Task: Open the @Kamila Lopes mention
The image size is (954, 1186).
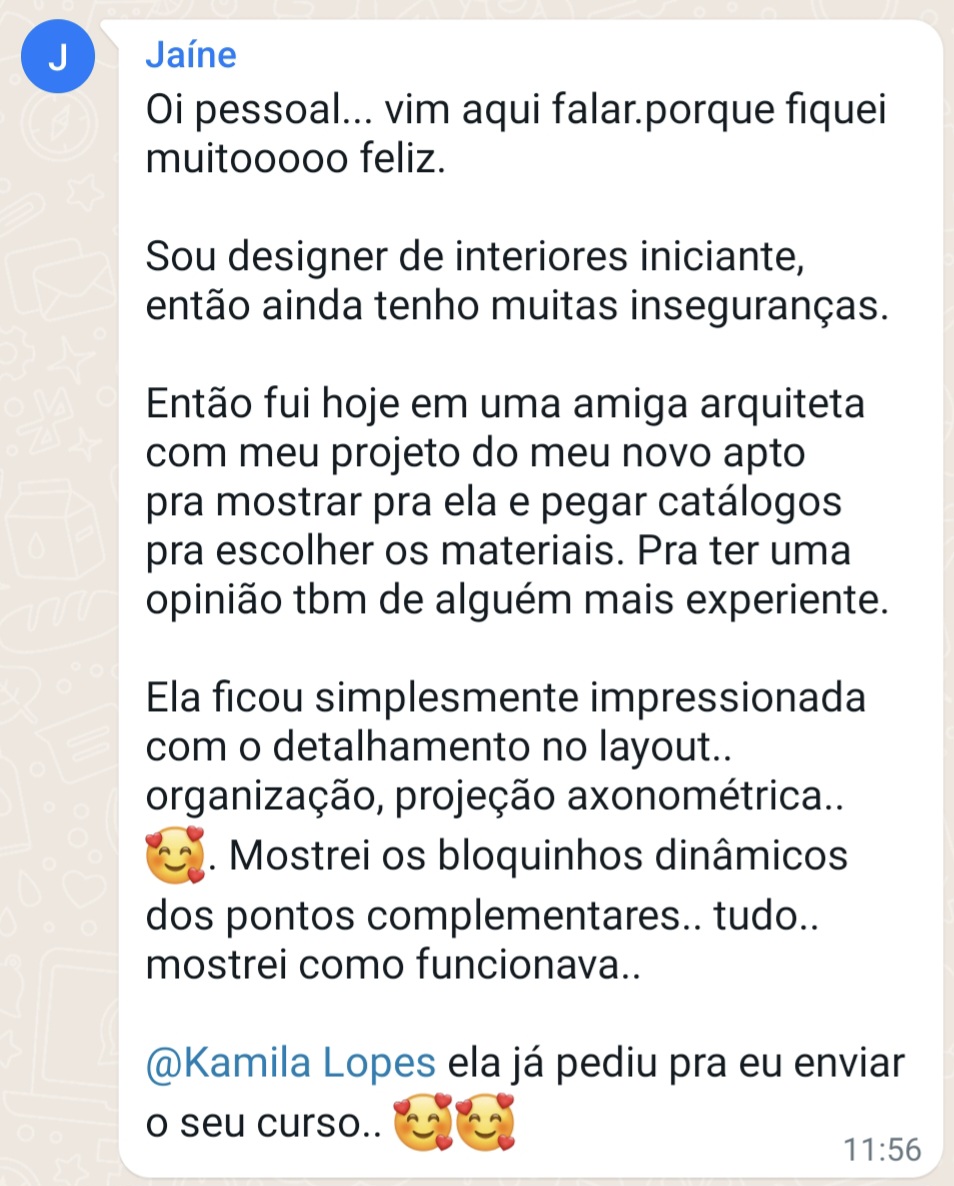Action: coord(290,1062)
